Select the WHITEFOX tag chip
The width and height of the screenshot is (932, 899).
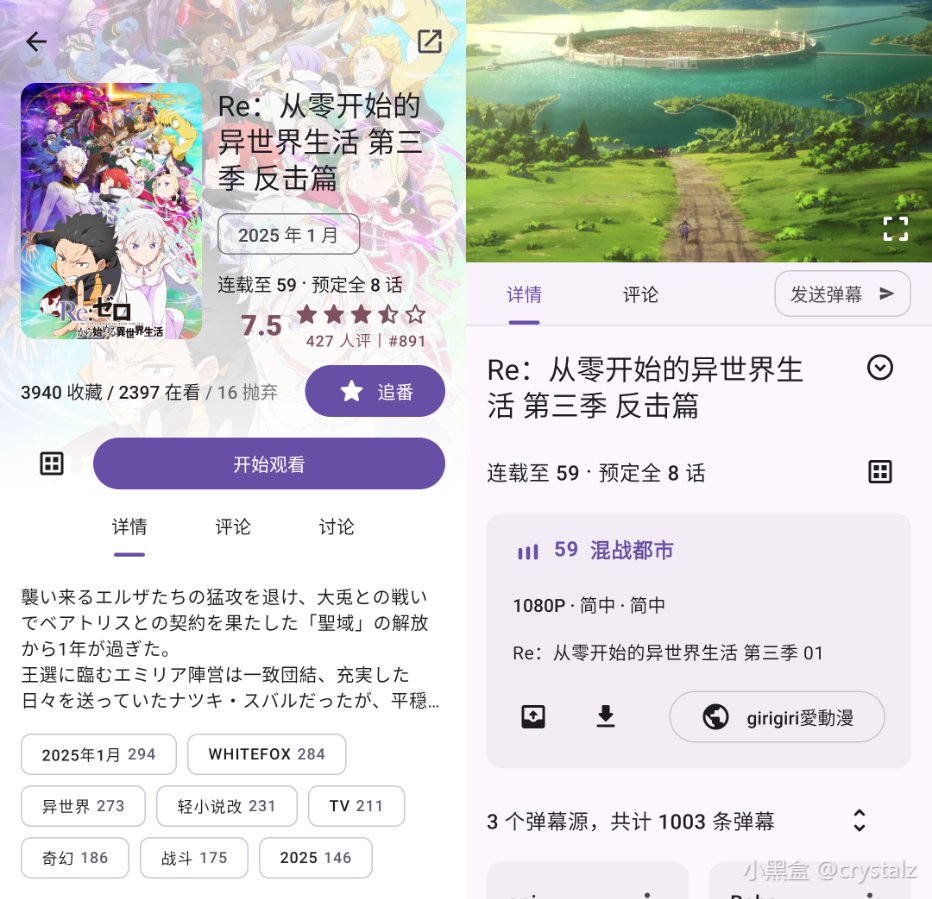click(266, 754)
